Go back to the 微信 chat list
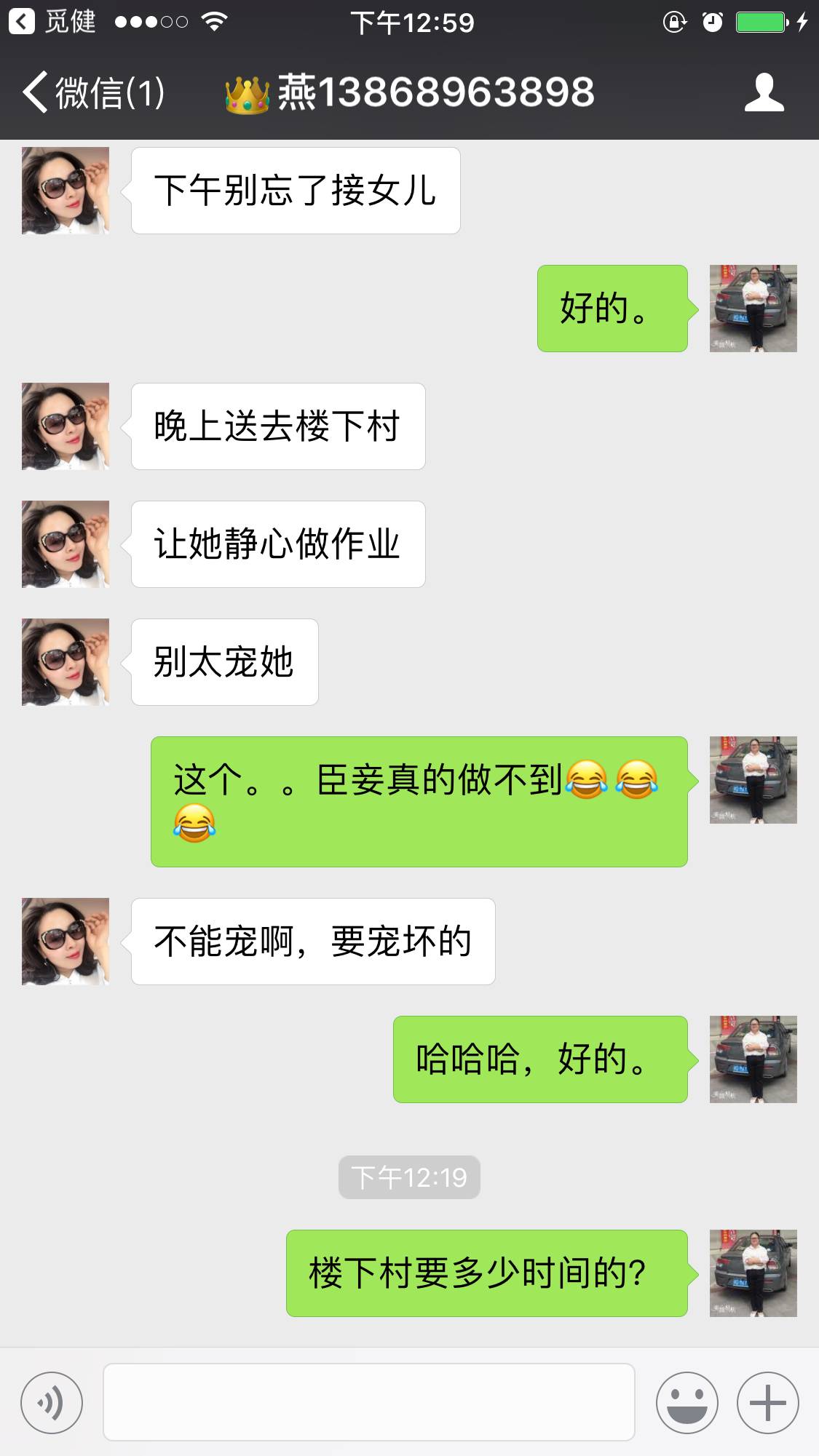 pos(93,93)
